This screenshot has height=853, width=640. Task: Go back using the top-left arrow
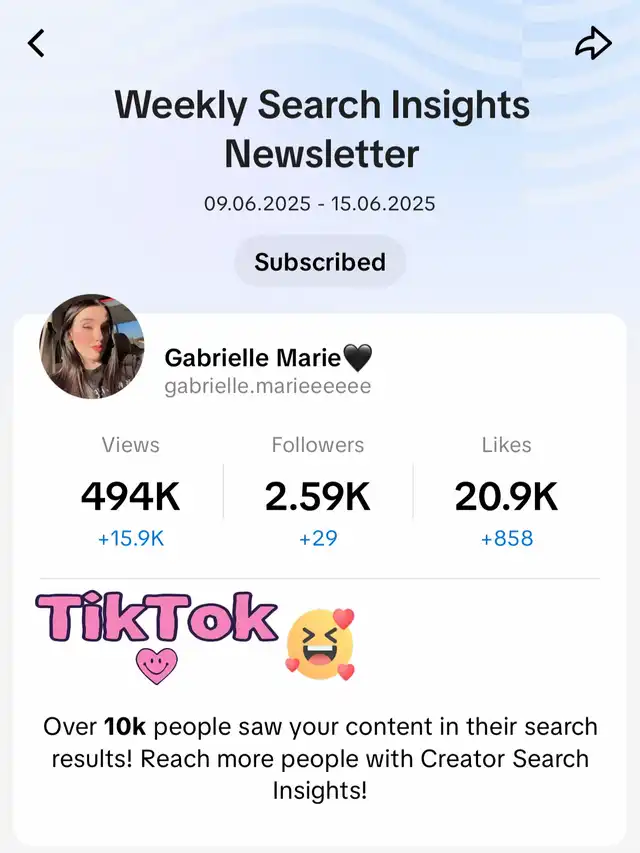pyautogui.click(x=37, y=43)
